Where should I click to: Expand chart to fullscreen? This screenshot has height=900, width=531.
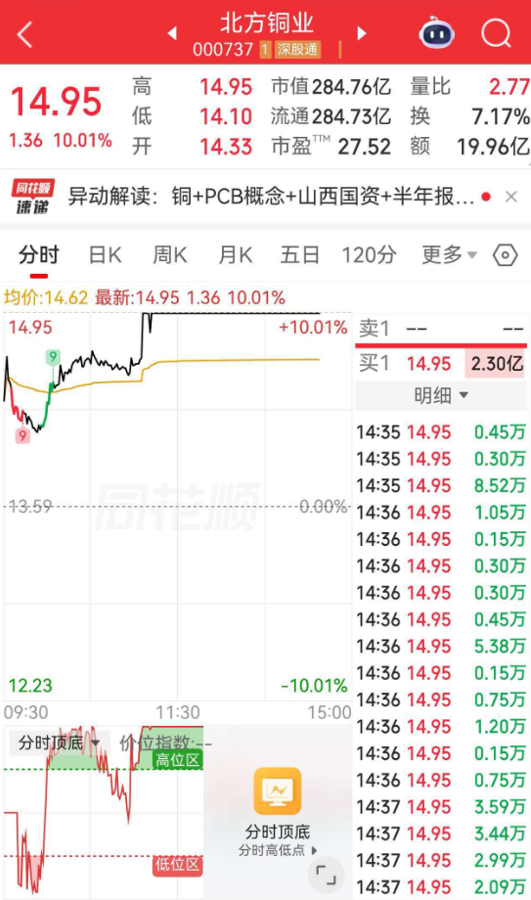[x=326, y=875]
